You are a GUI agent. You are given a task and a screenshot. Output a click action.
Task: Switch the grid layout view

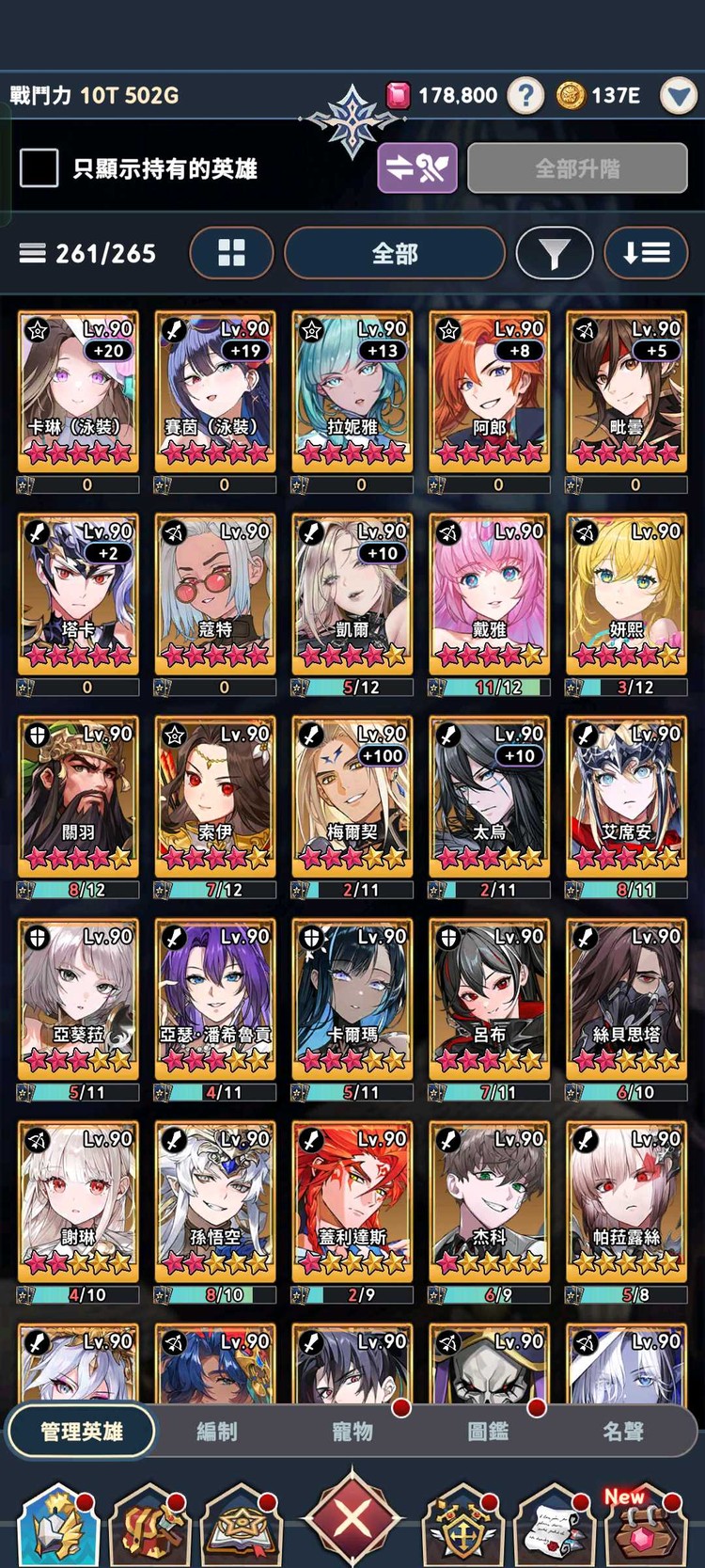point(231,253)
